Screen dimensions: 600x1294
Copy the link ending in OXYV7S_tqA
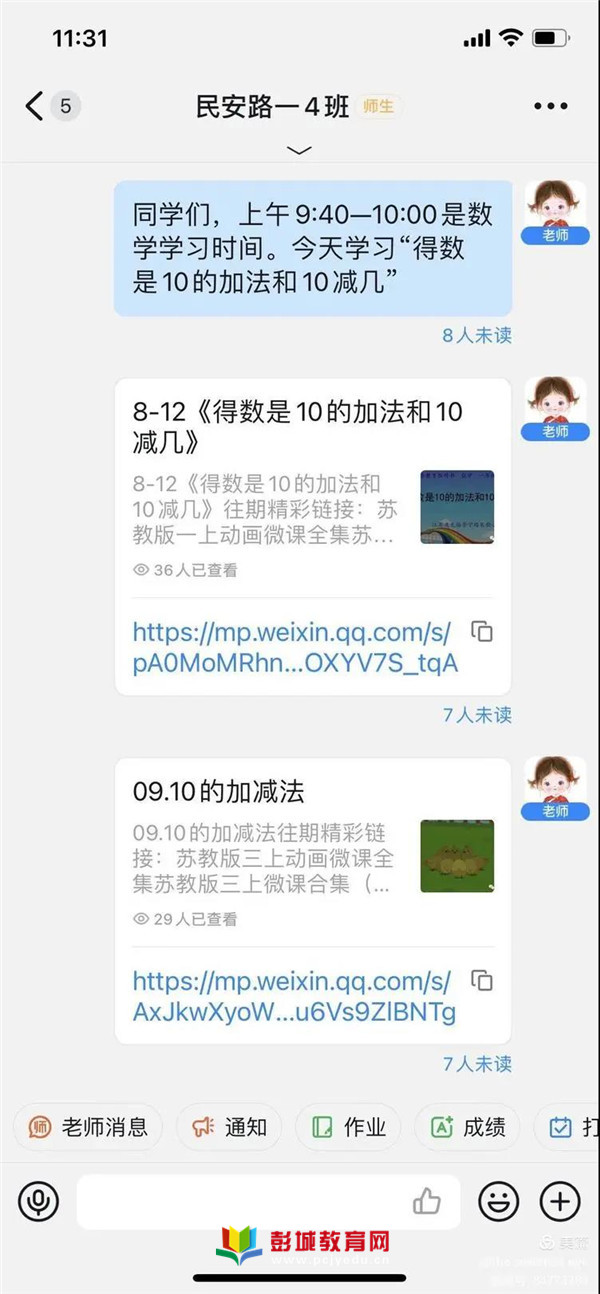tap(482, 632)
